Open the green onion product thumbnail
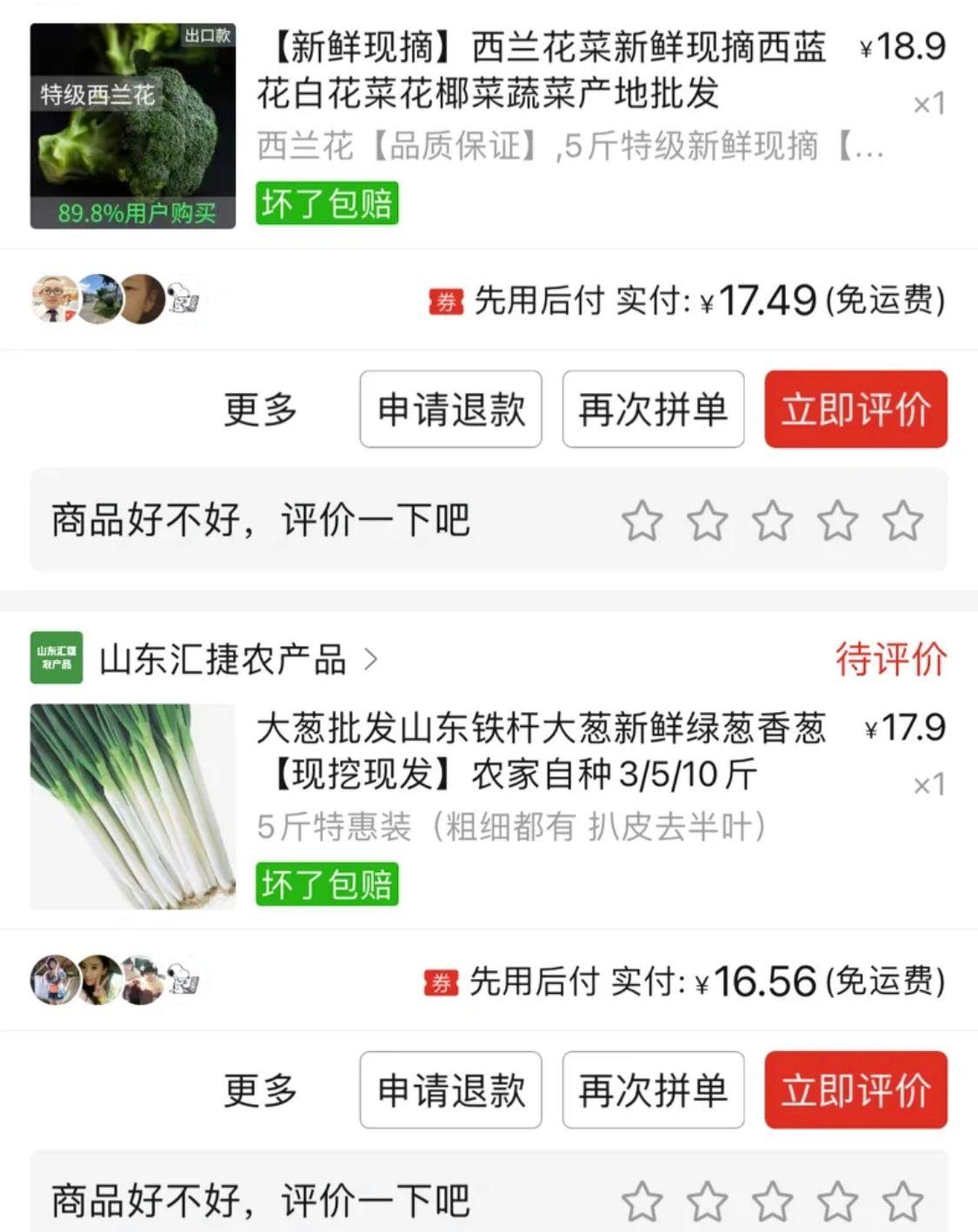 [x=133, y=807]
